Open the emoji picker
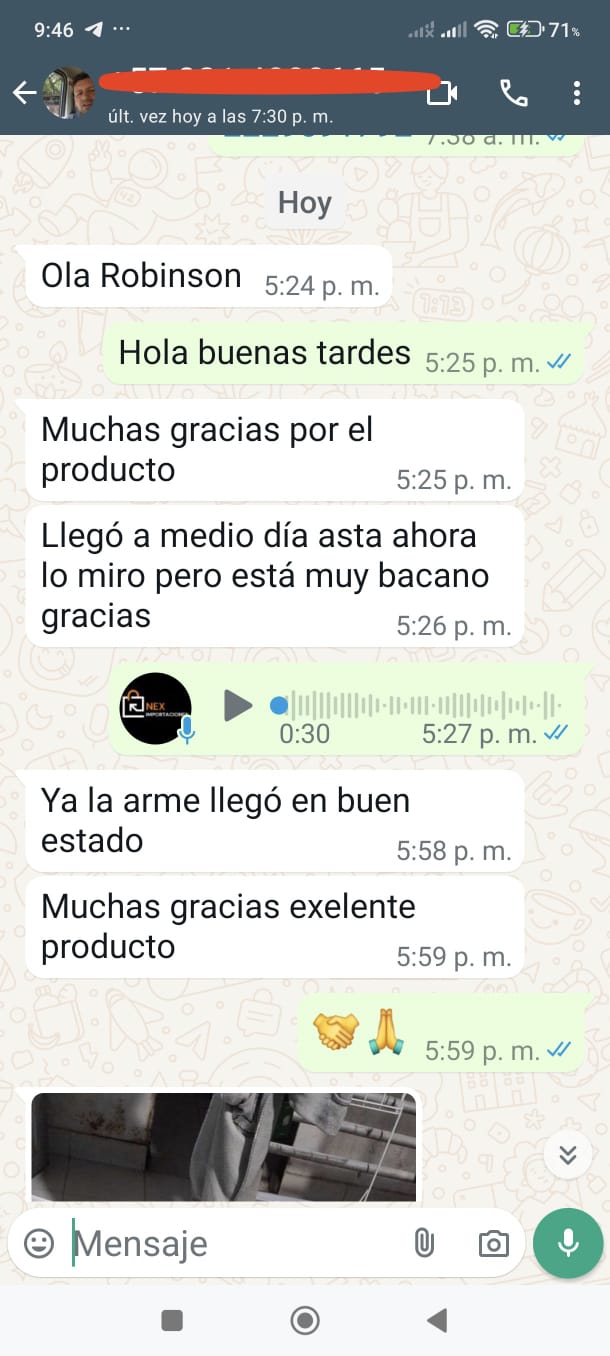Image resolution: width=610 pixels, height=1356 pixels. coord(38,1243)
